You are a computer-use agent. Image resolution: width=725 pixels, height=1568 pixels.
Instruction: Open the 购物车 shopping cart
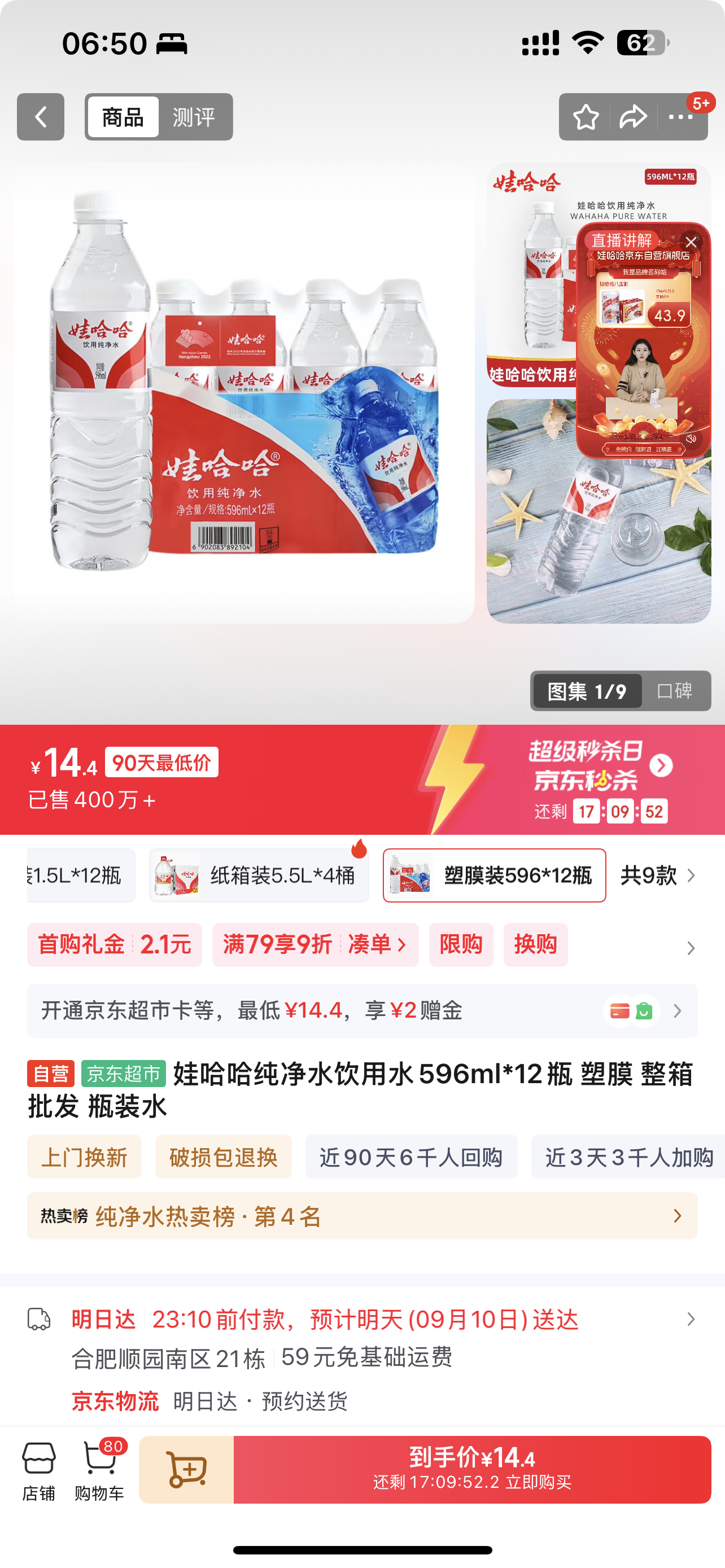click(x=99, y=1470)
